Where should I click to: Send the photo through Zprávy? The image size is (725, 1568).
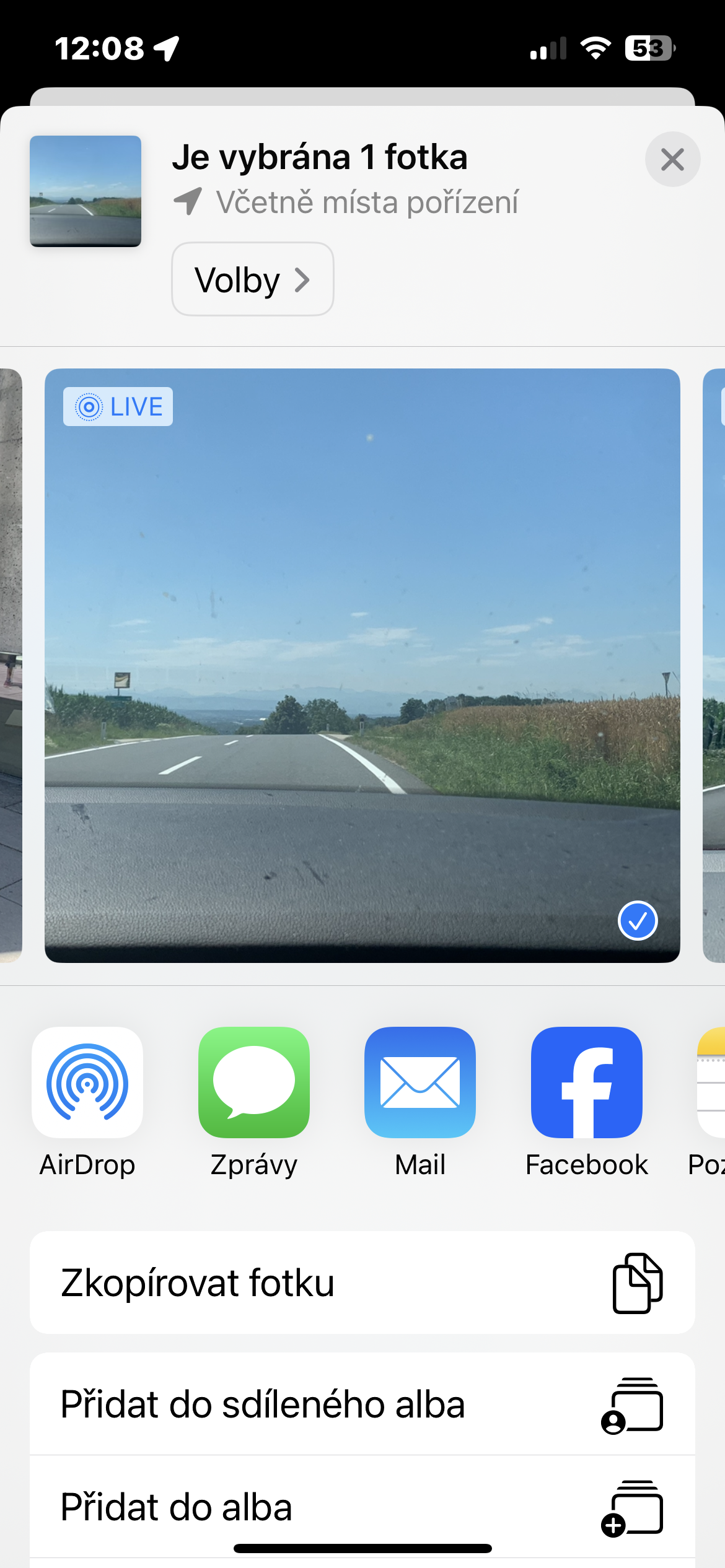tap(253, 1082)
